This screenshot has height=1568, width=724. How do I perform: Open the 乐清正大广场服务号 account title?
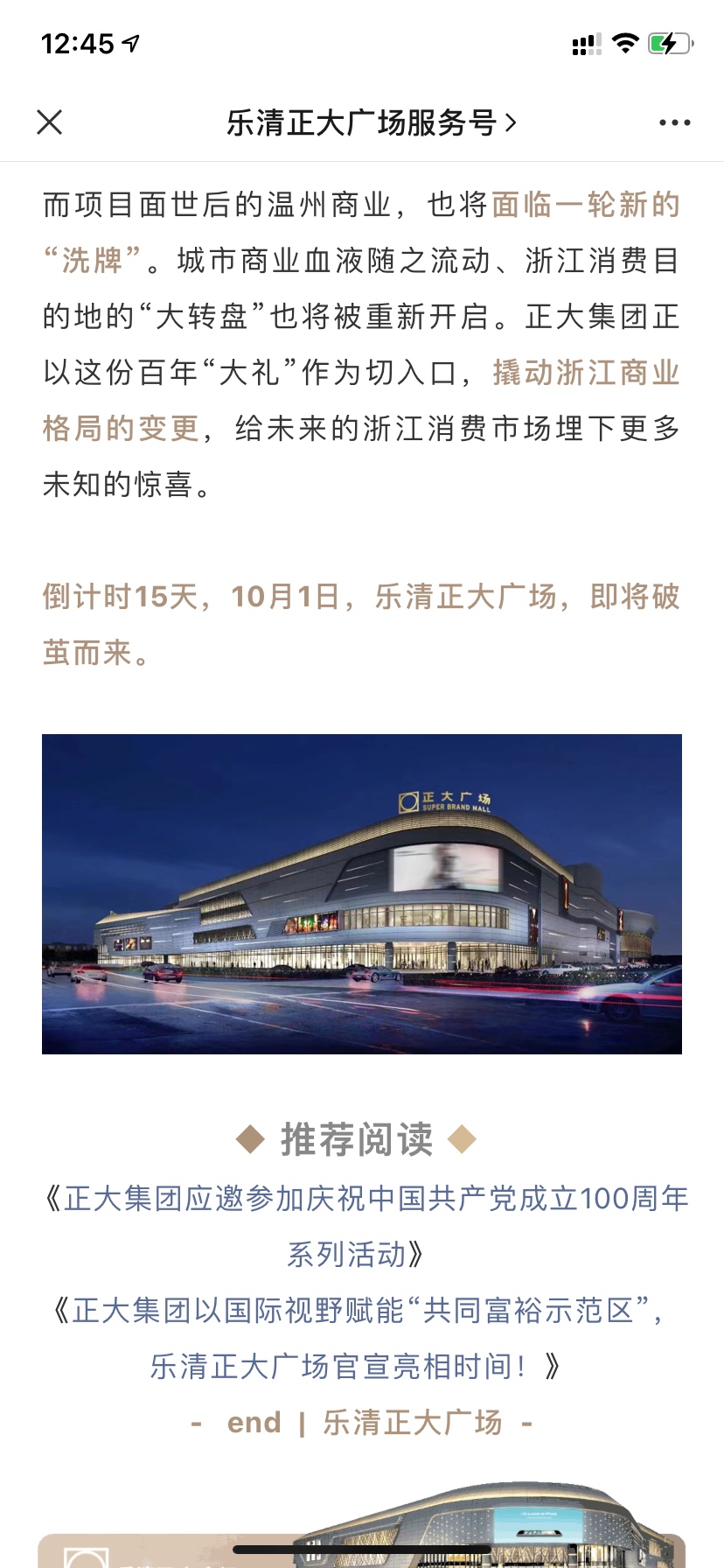[372, 122]
